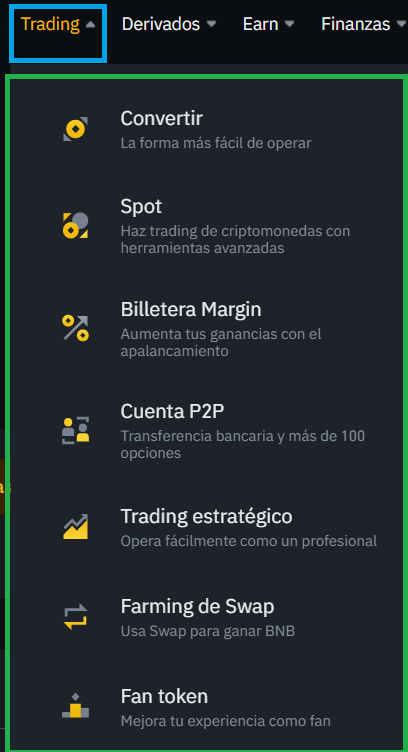This screenshot has height=752, width=408.
Task: Choose Trading estratégico
Action: point(207,527)
